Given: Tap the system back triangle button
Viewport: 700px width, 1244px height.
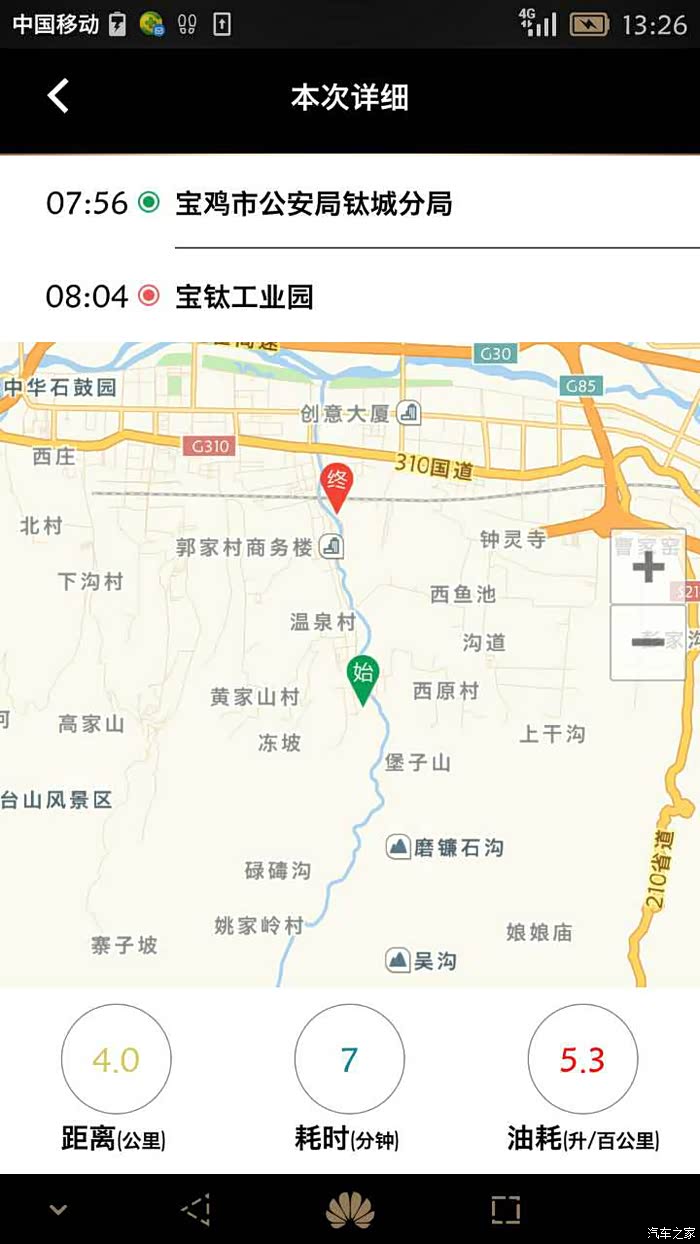Looking at the screenshot, I should 196,1210.
